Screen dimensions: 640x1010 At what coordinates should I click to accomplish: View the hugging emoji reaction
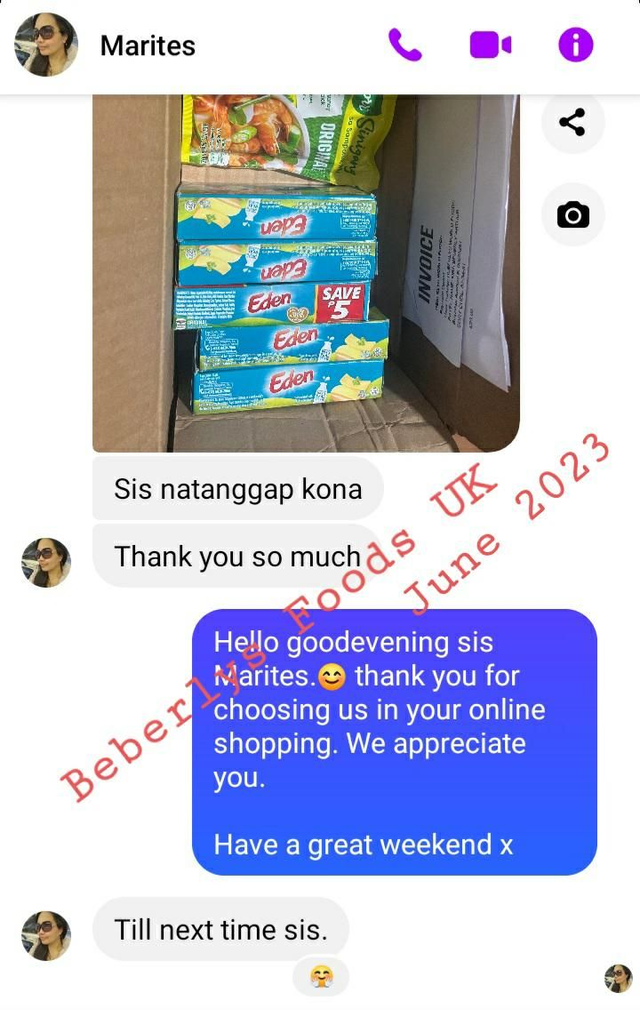[x=321, y=977]
